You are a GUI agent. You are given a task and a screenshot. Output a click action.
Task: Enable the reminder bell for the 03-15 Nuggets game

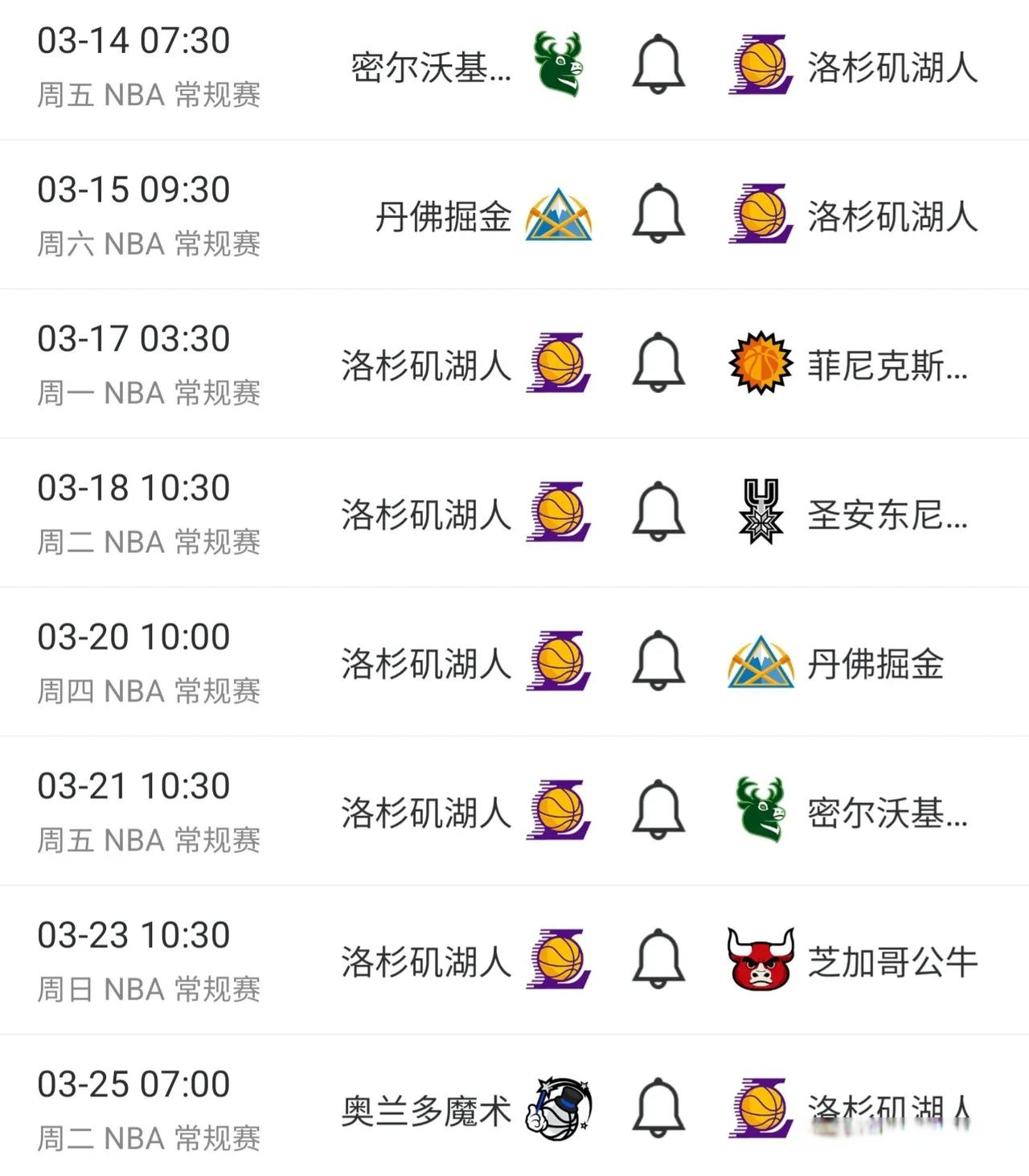point(659,214)
